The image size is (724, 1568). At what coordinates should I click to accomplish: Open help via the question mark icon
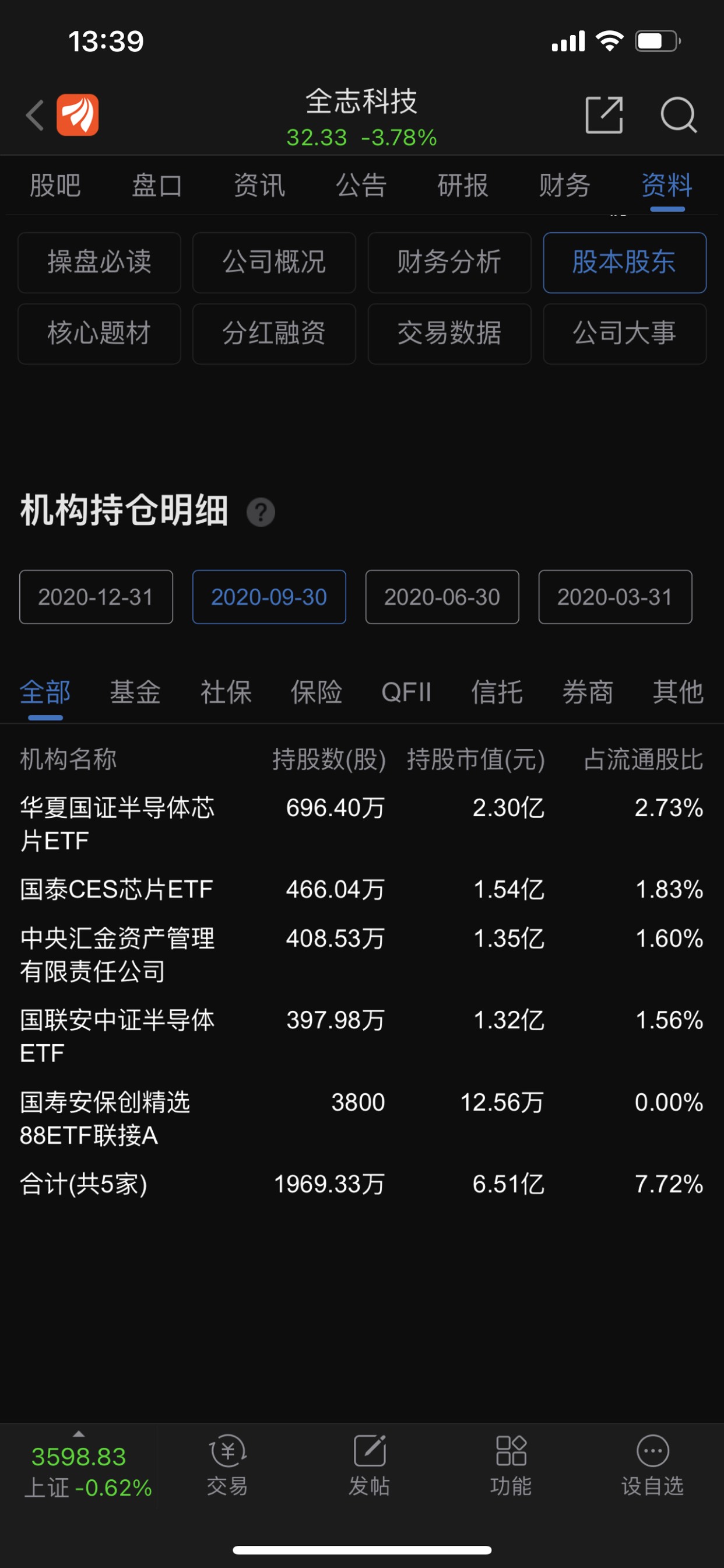pyautogui.click(x=261, y=513)
